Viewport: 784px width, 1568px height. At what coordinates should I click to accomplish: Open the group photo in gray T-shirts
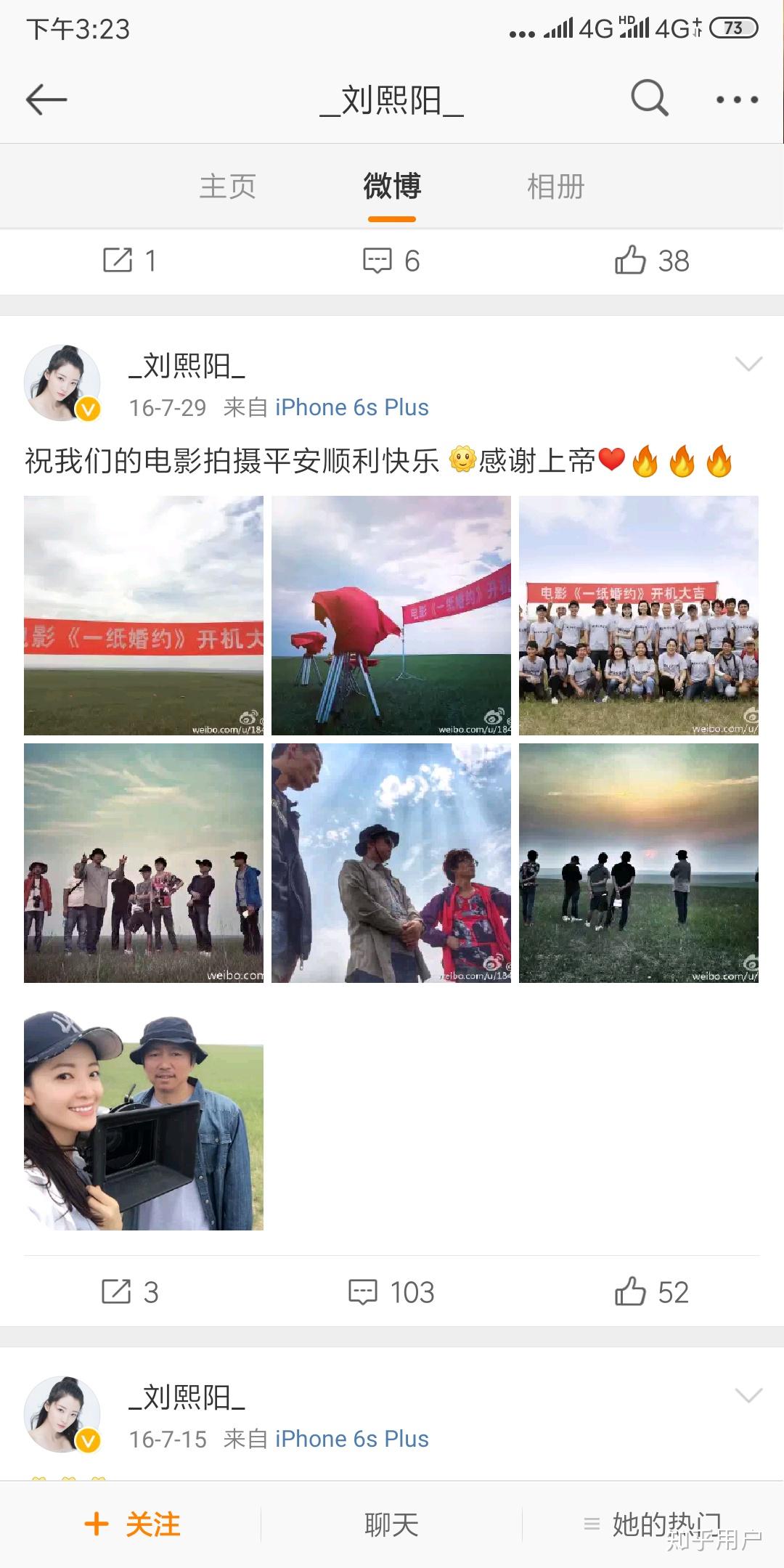point(638,615)
